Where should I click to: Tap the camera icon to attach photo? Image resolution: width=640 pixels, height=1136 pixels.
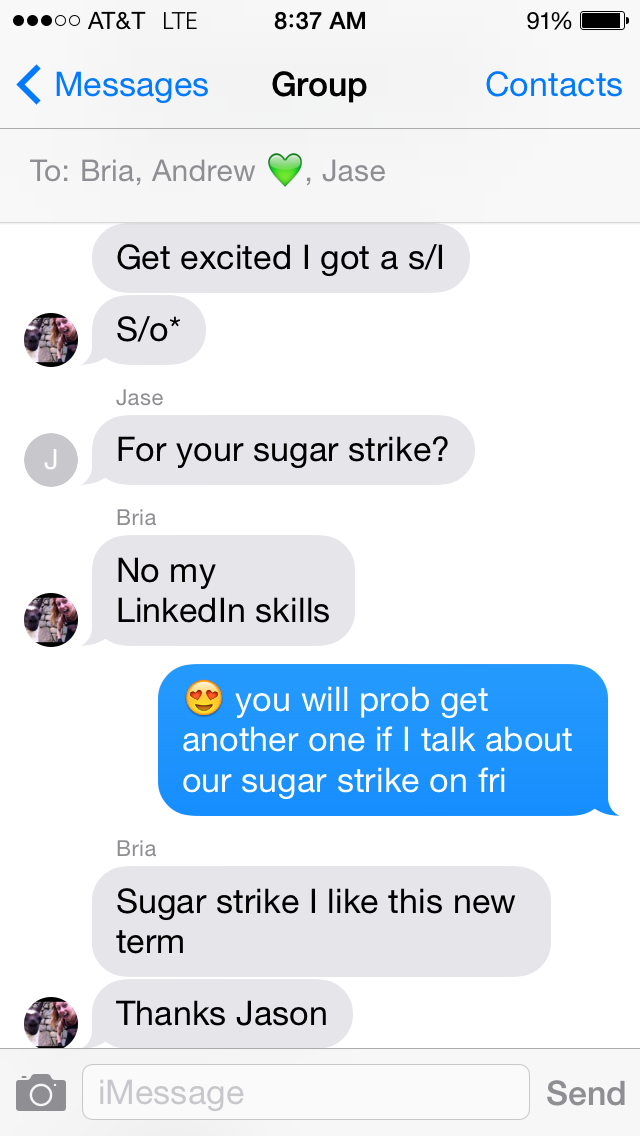pyautogui.click(x=41, y=1092)
